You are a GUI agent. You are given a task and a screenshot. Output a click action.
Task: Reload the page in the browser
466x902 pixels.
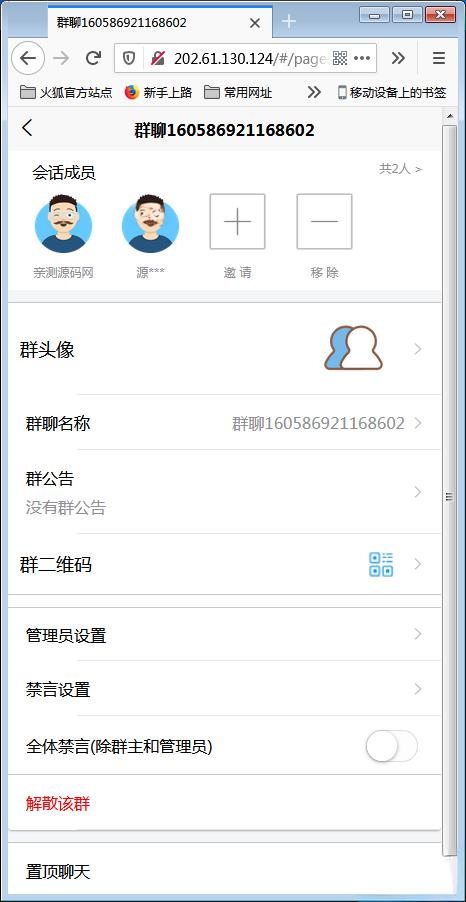pyautogui.click(x=93, y=58)
